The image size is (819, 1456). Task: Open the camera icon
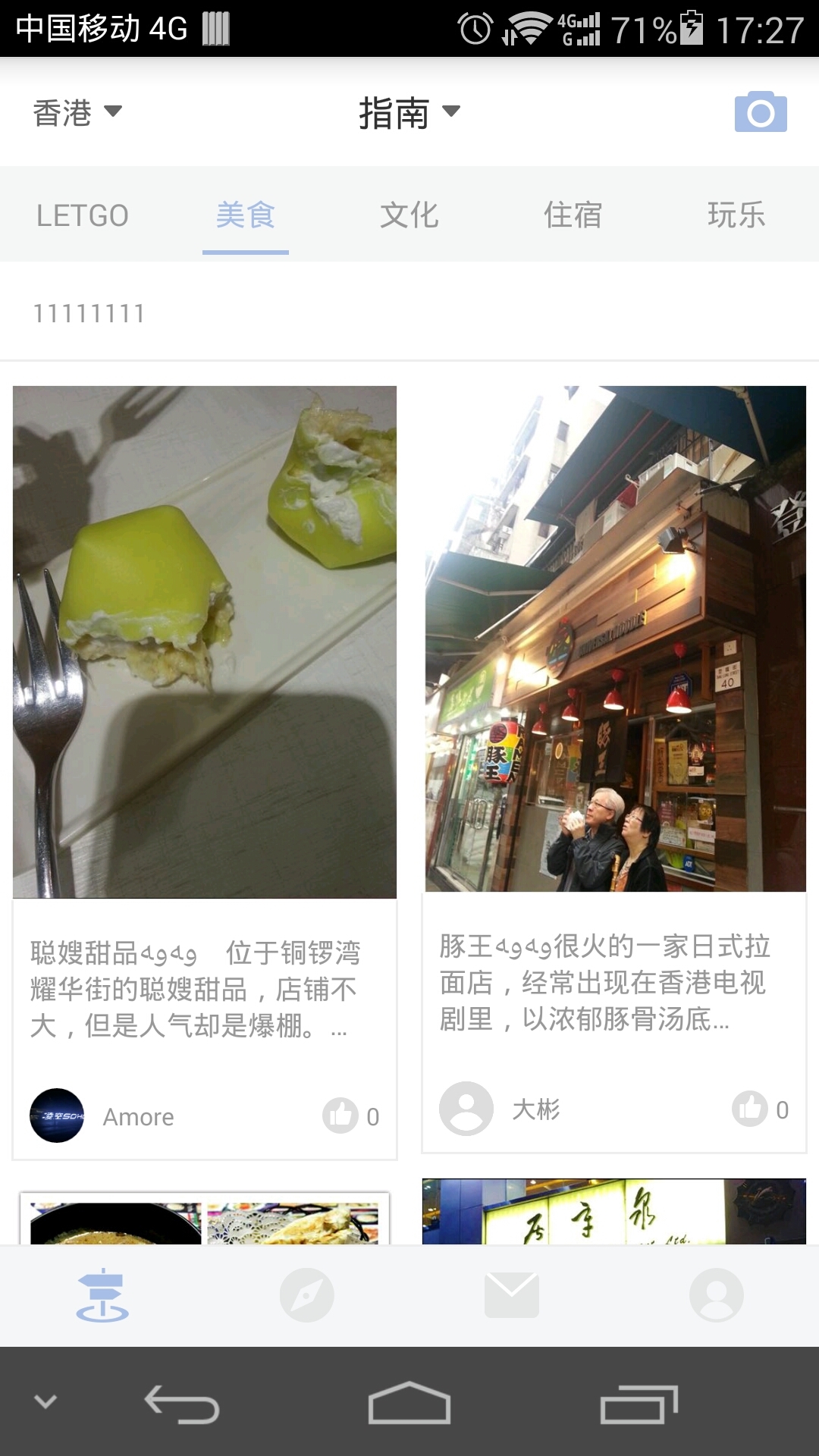(760, 113)
